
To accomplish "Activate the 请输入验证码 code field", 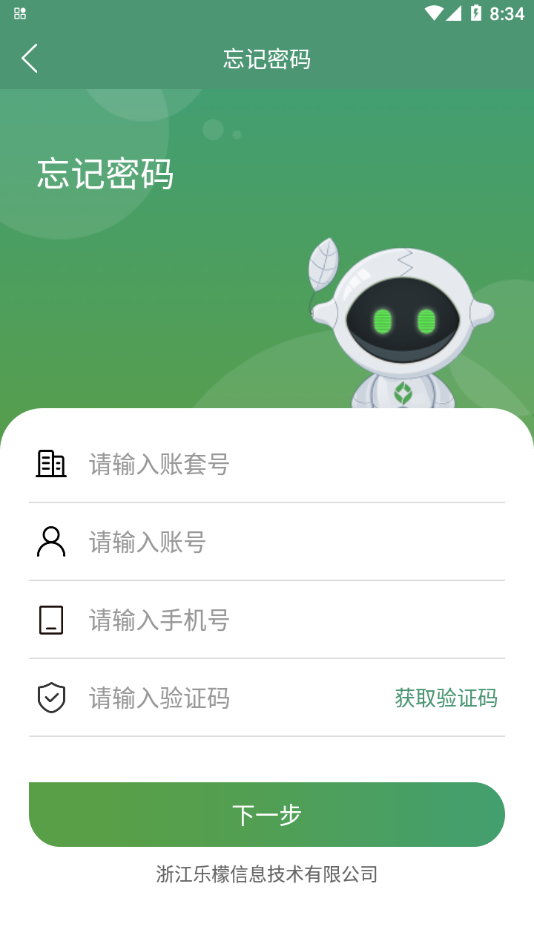I will (236, 698).
